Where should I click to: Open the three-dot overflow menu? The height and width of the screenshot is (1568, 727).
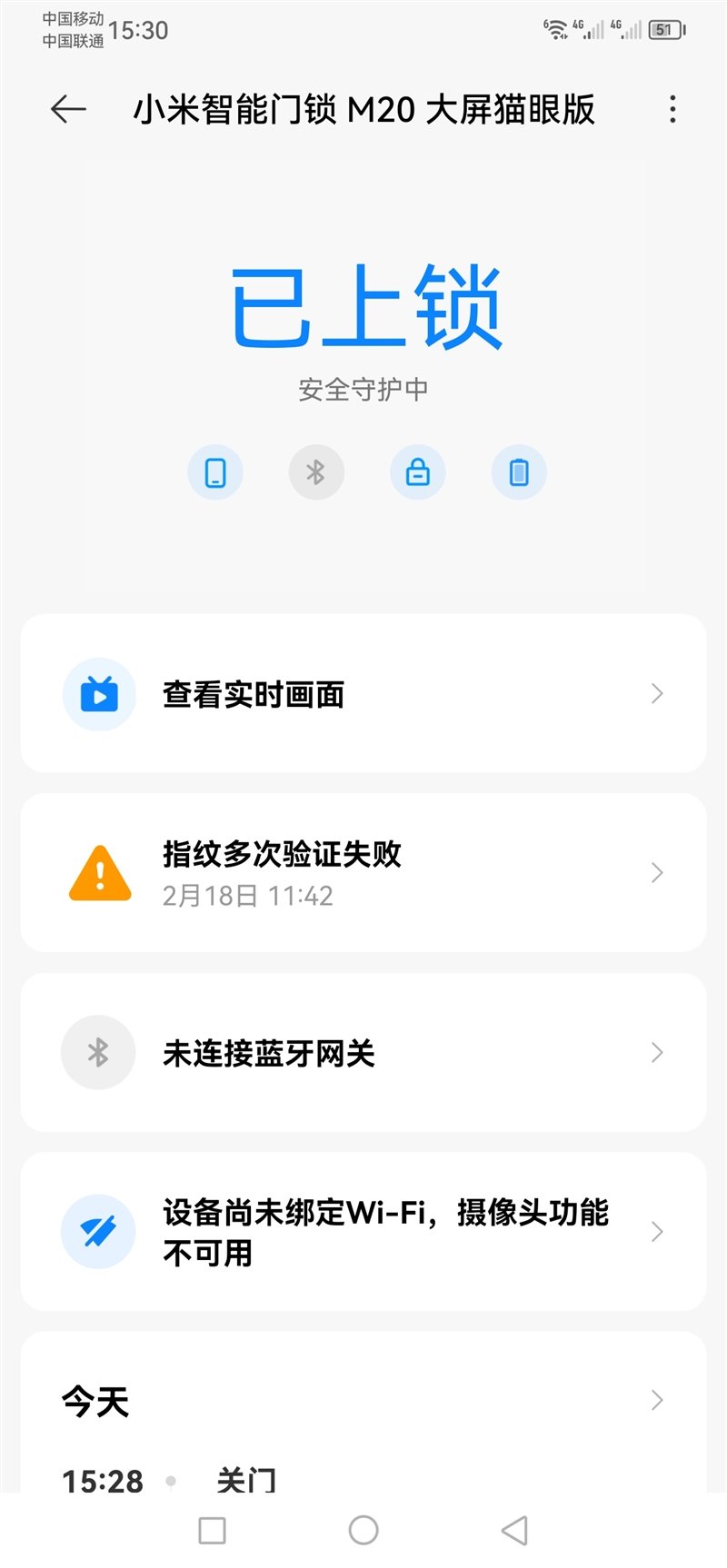[672, 109]
